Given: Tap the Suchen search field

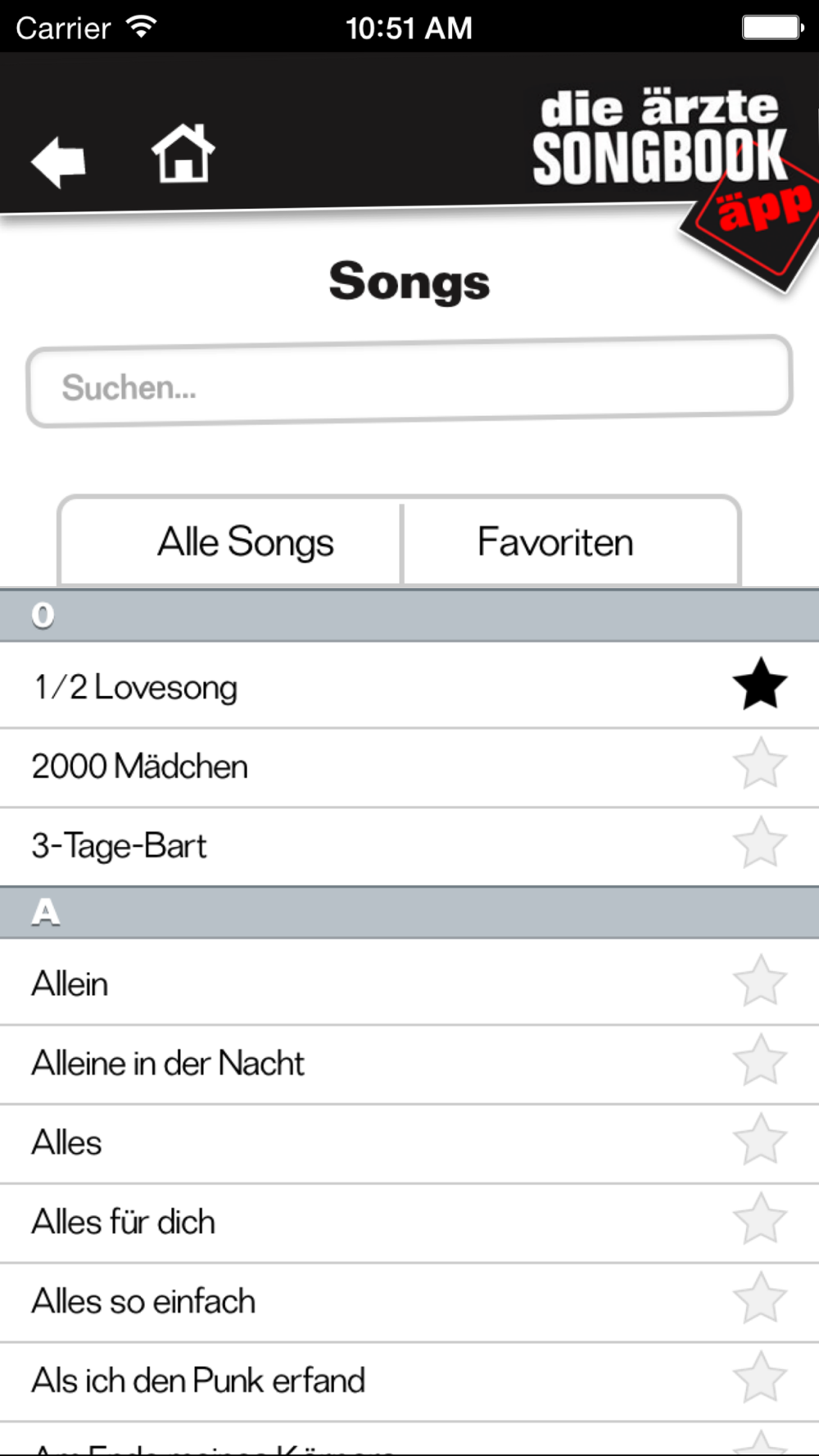Looking at the screenshot, I should click(409, 382).
